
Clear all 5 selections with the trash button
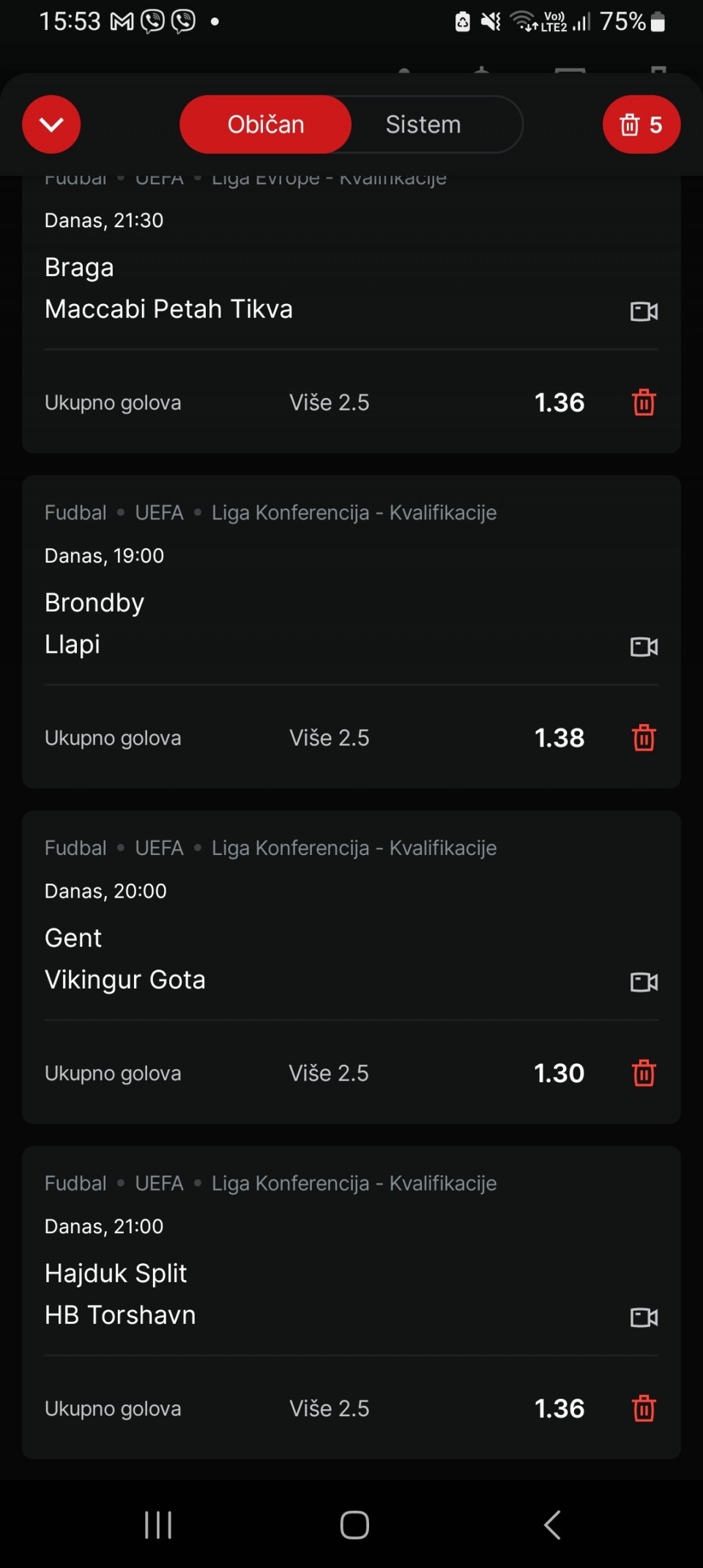[x=641, y=125]
